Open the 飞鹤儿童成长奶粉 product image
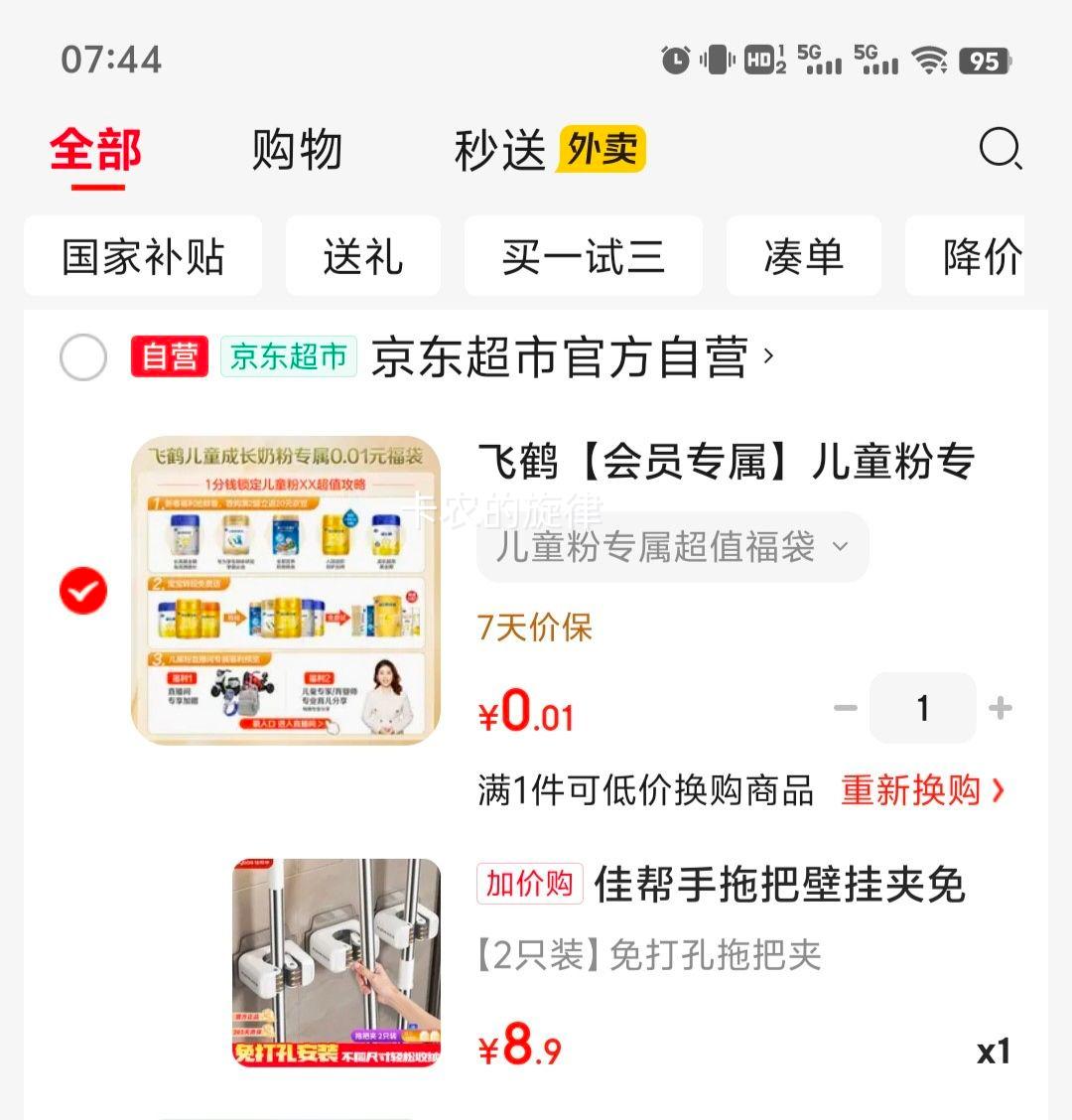The image size is (1072, 1120). (x=286, y=591)
